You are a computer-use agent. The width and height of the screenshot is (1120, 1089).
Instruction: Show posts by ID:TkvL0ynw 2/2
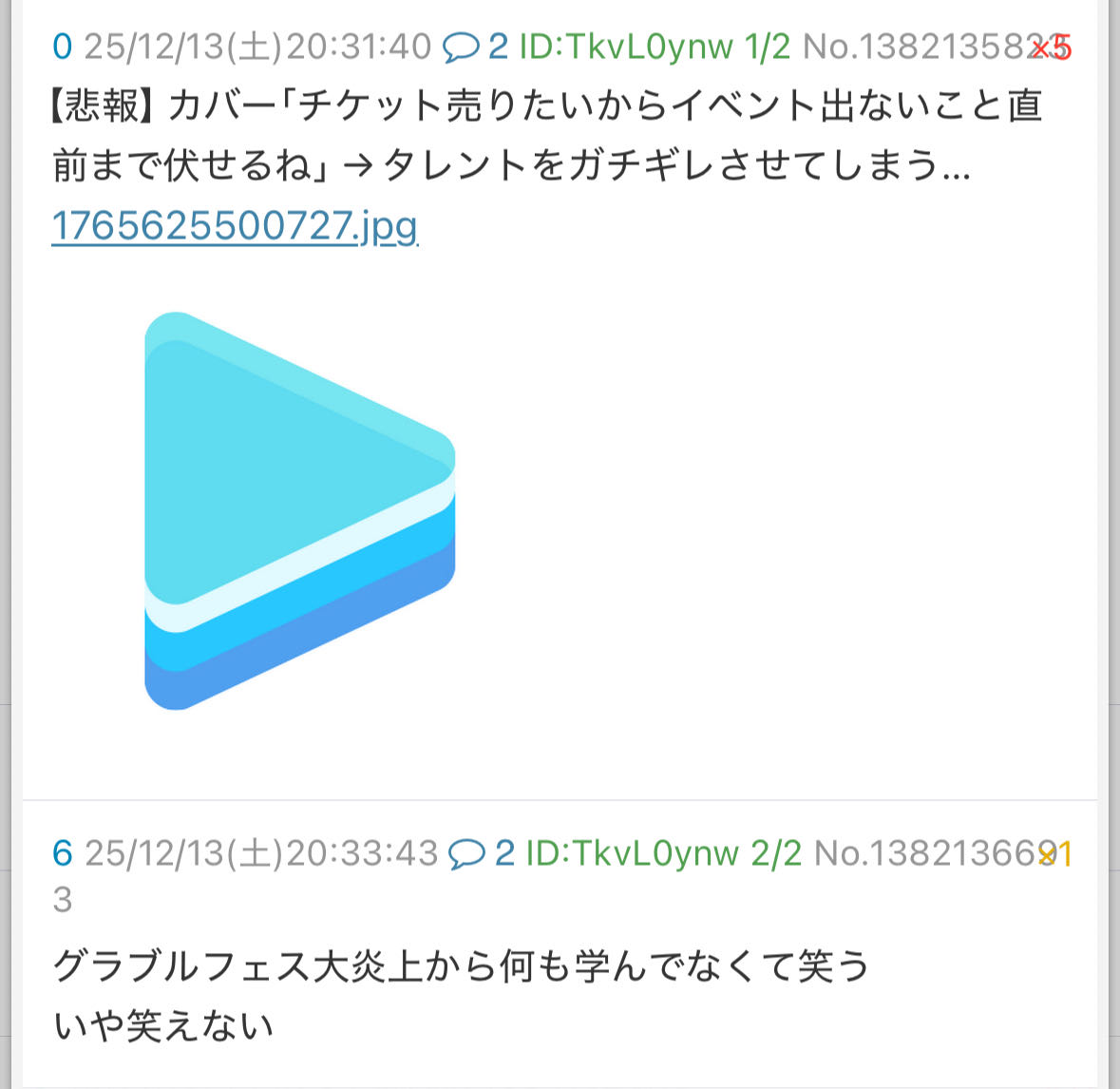coord(664,854)
